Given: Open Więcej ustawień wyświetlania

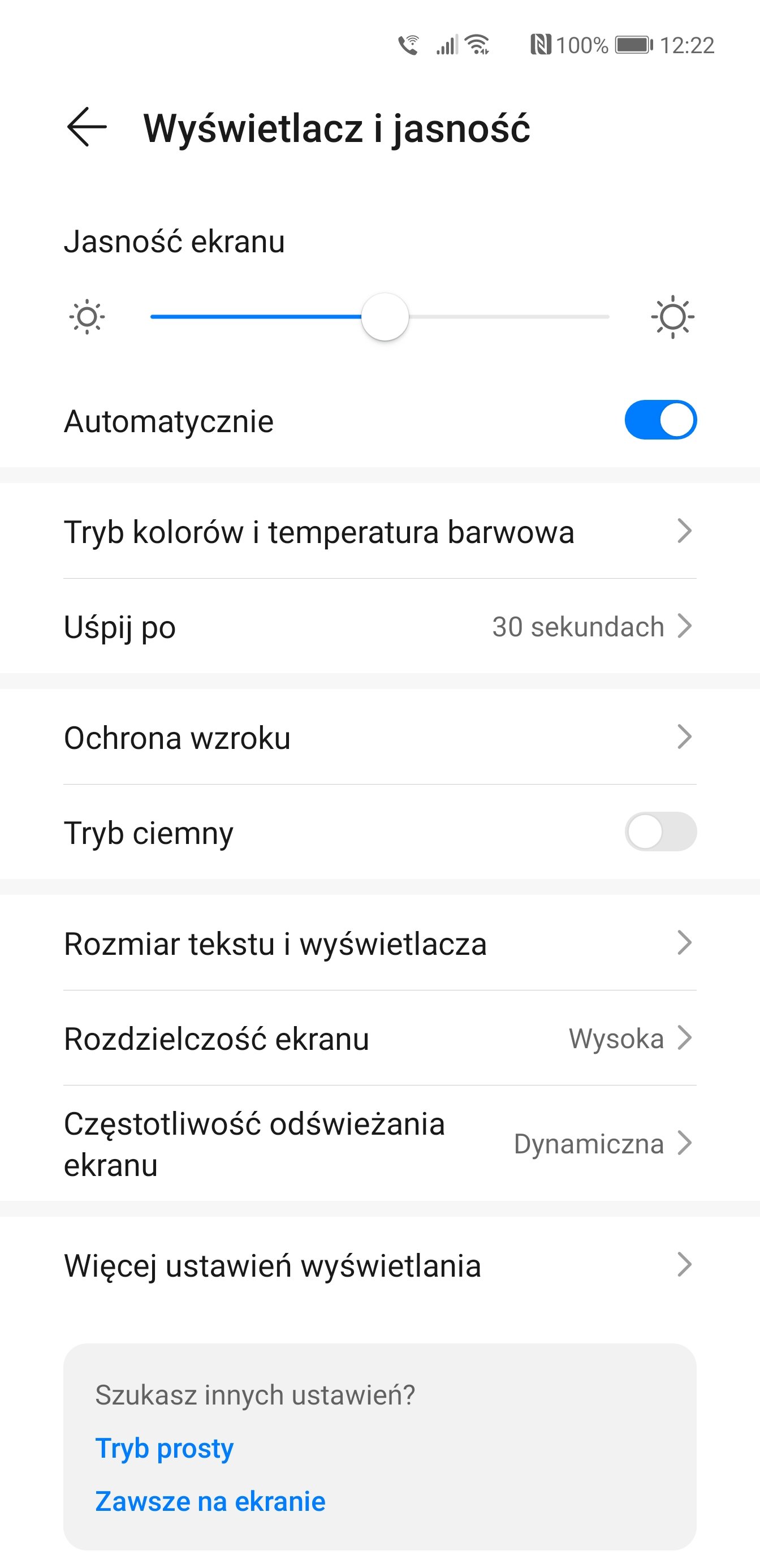Looking at the screenshot, I should (379, 1265).
